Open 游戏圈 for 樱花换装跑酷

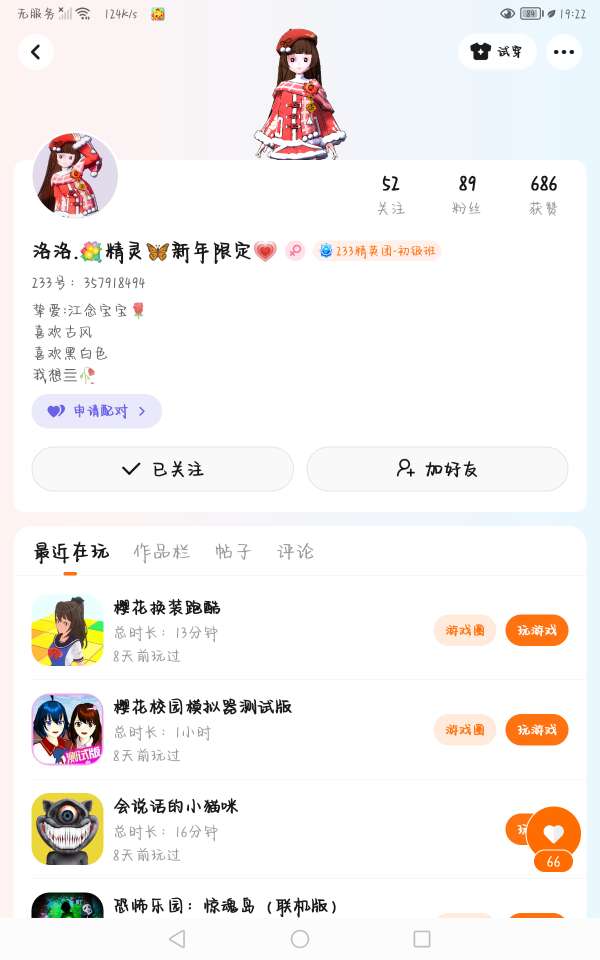[x=465, y=630]
